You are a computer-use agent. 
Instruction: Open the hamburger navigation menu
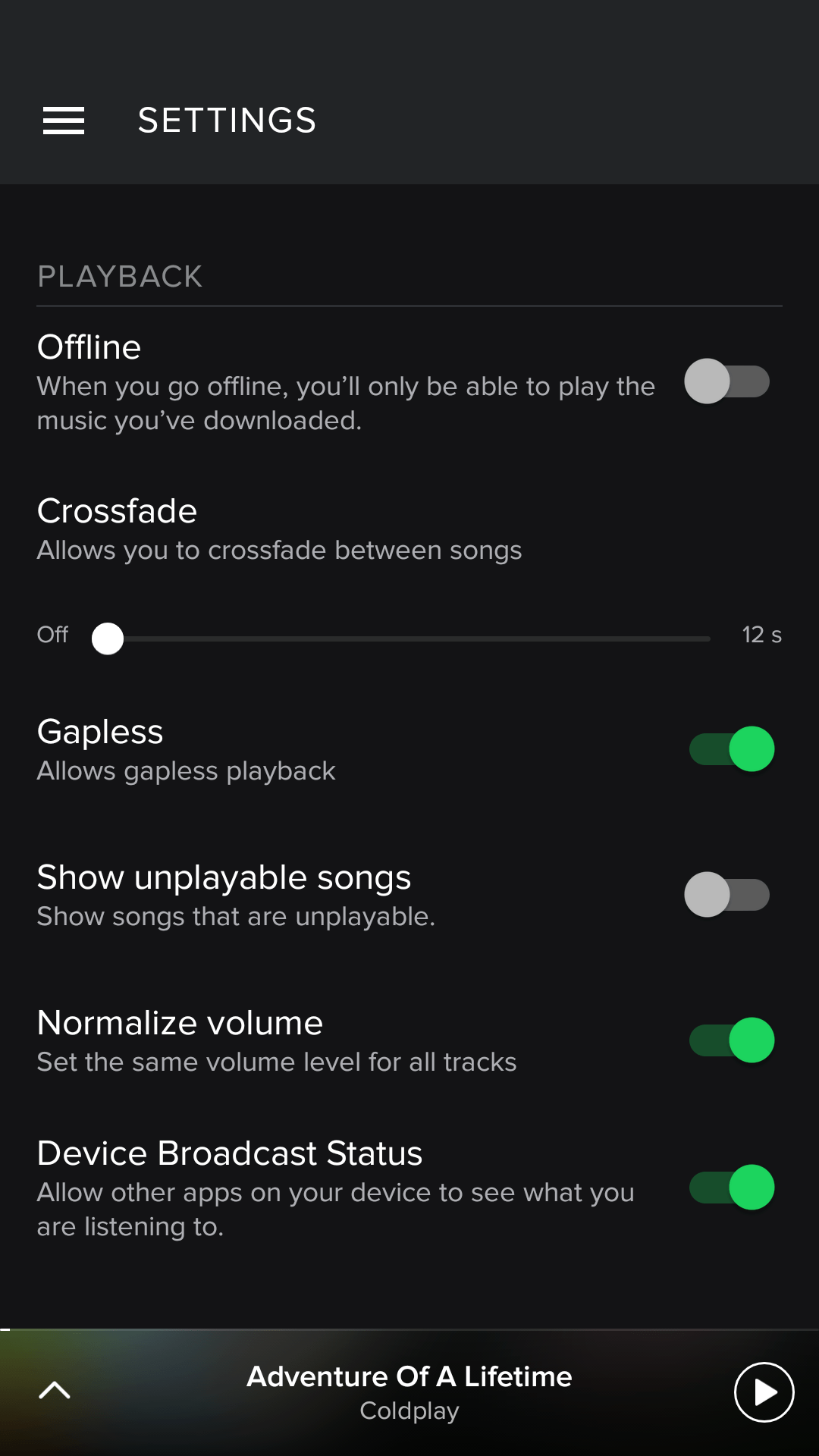(64, 121)
